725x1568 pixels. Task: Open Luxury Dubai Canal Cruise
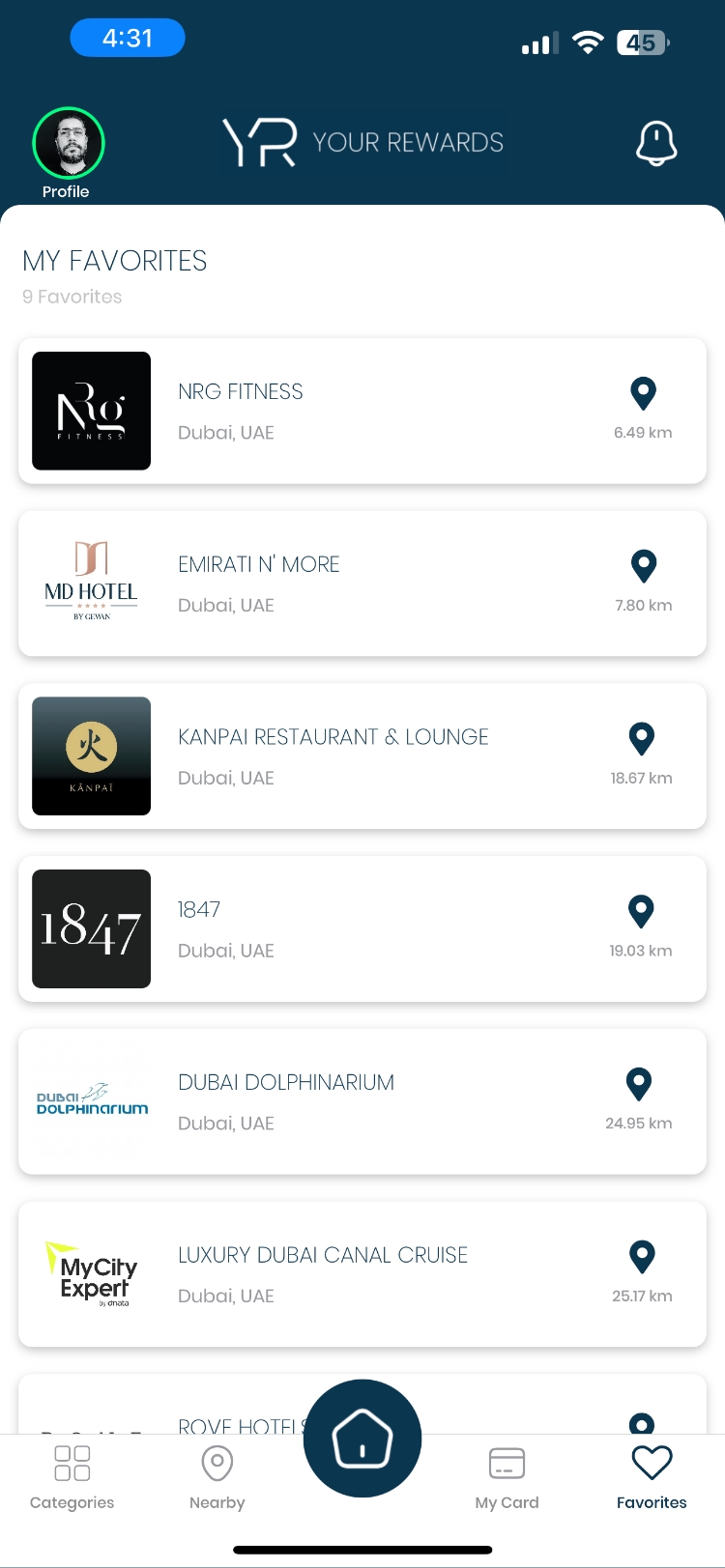pyautogui.click(x=362, y=1273)
